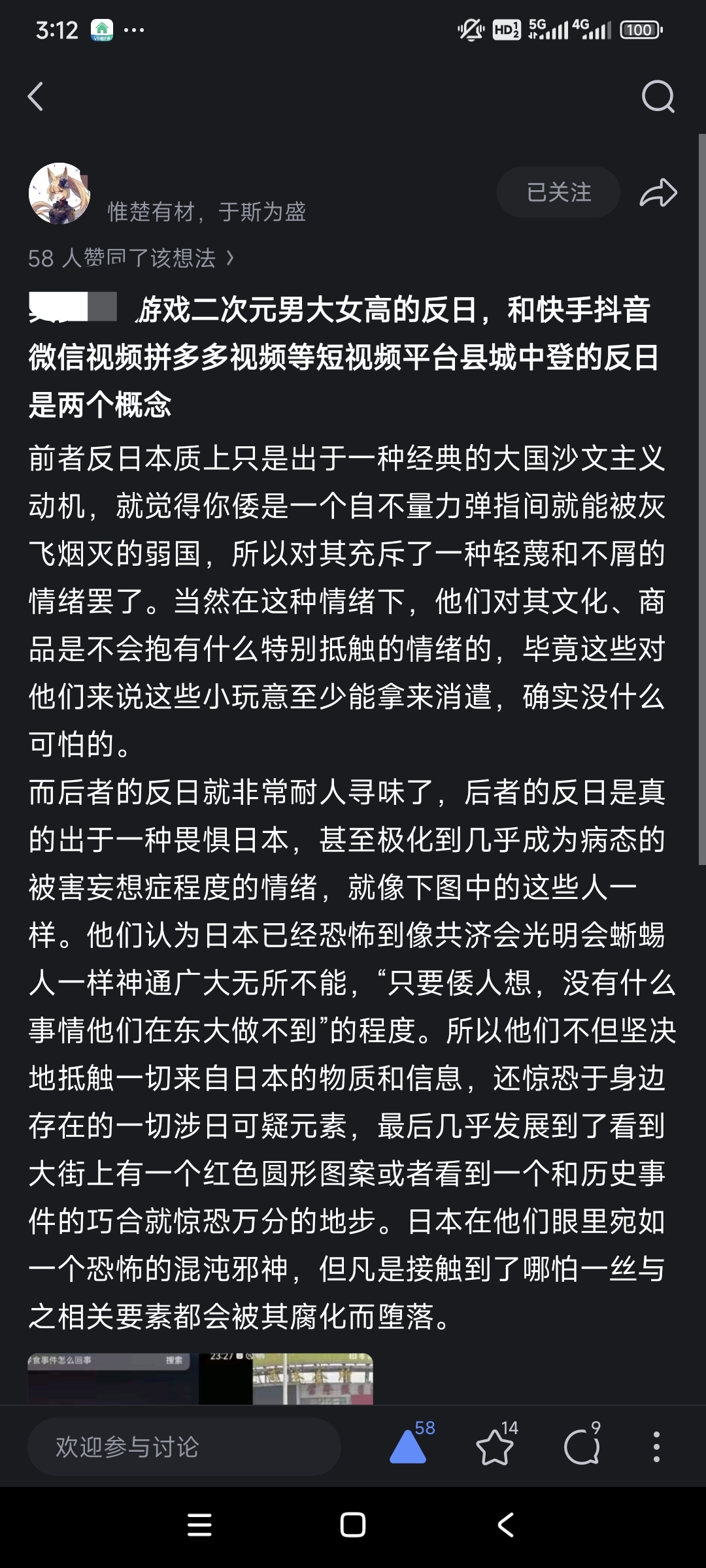This screenshot has width=706, height=1568.
Task: Open system recent apps menu
Action: (x=199, y=1525)
